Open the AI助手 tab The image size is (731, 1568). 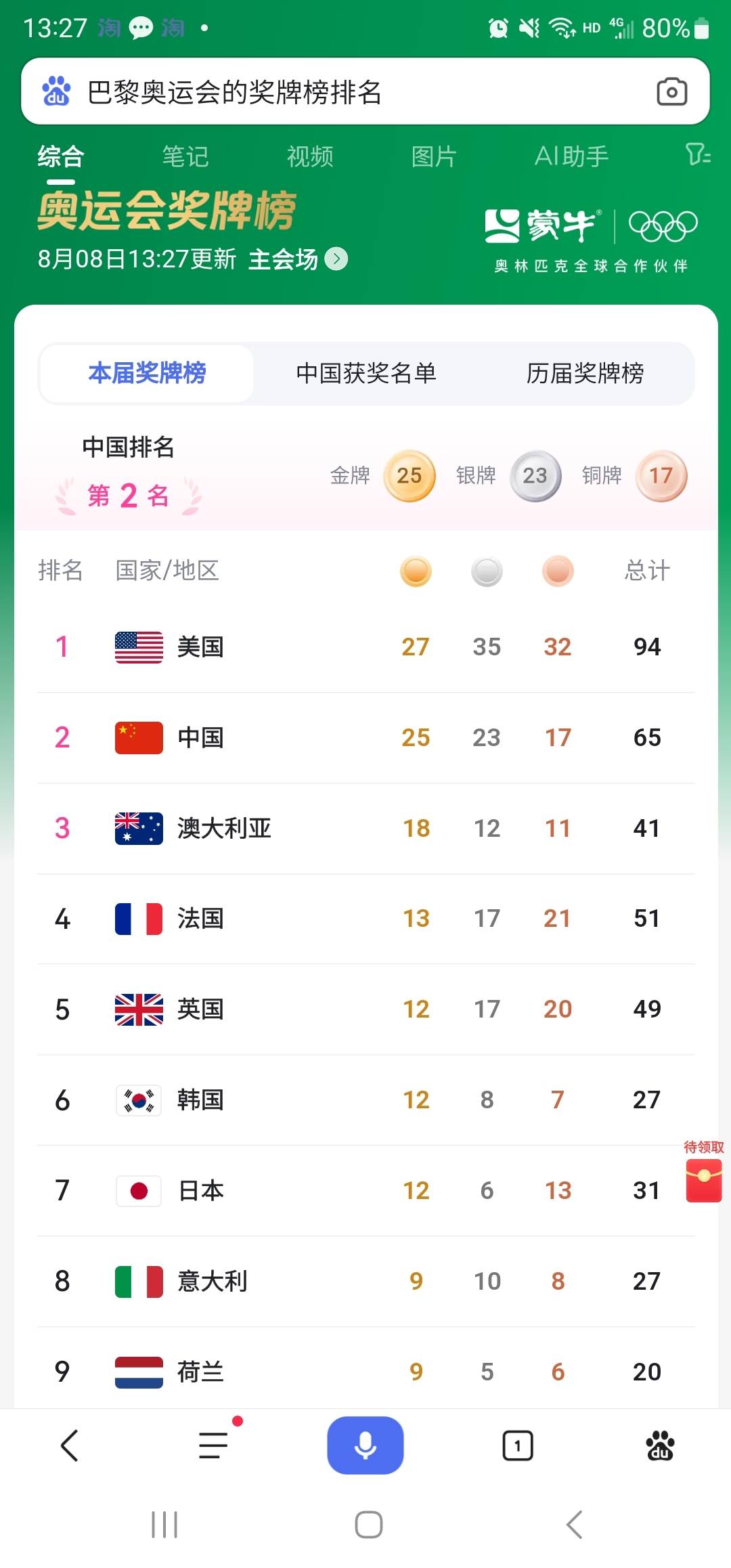pyautogui.click(x=571, y=156)
